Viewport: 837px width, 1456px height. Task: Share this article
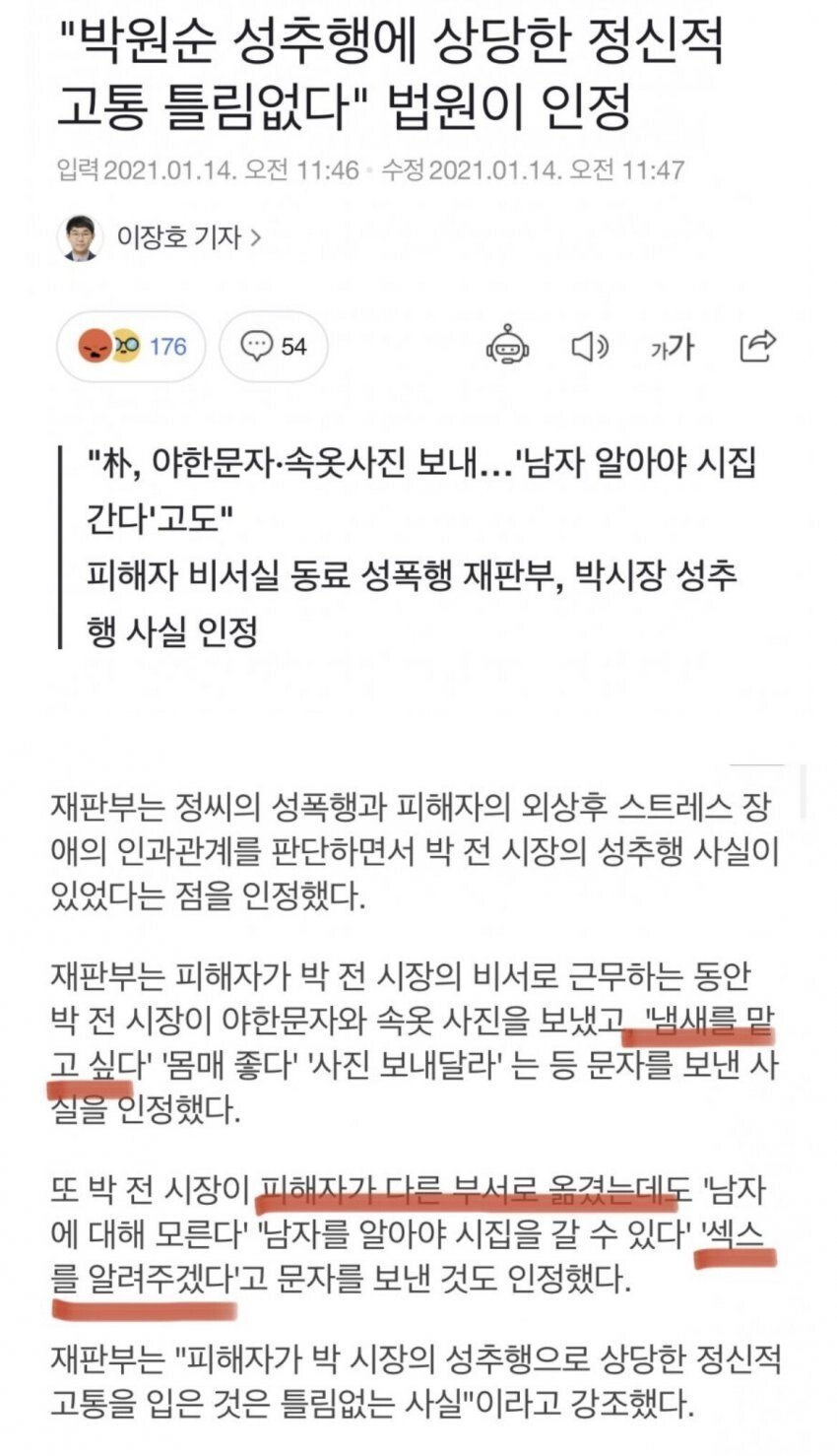coord(757,346)
